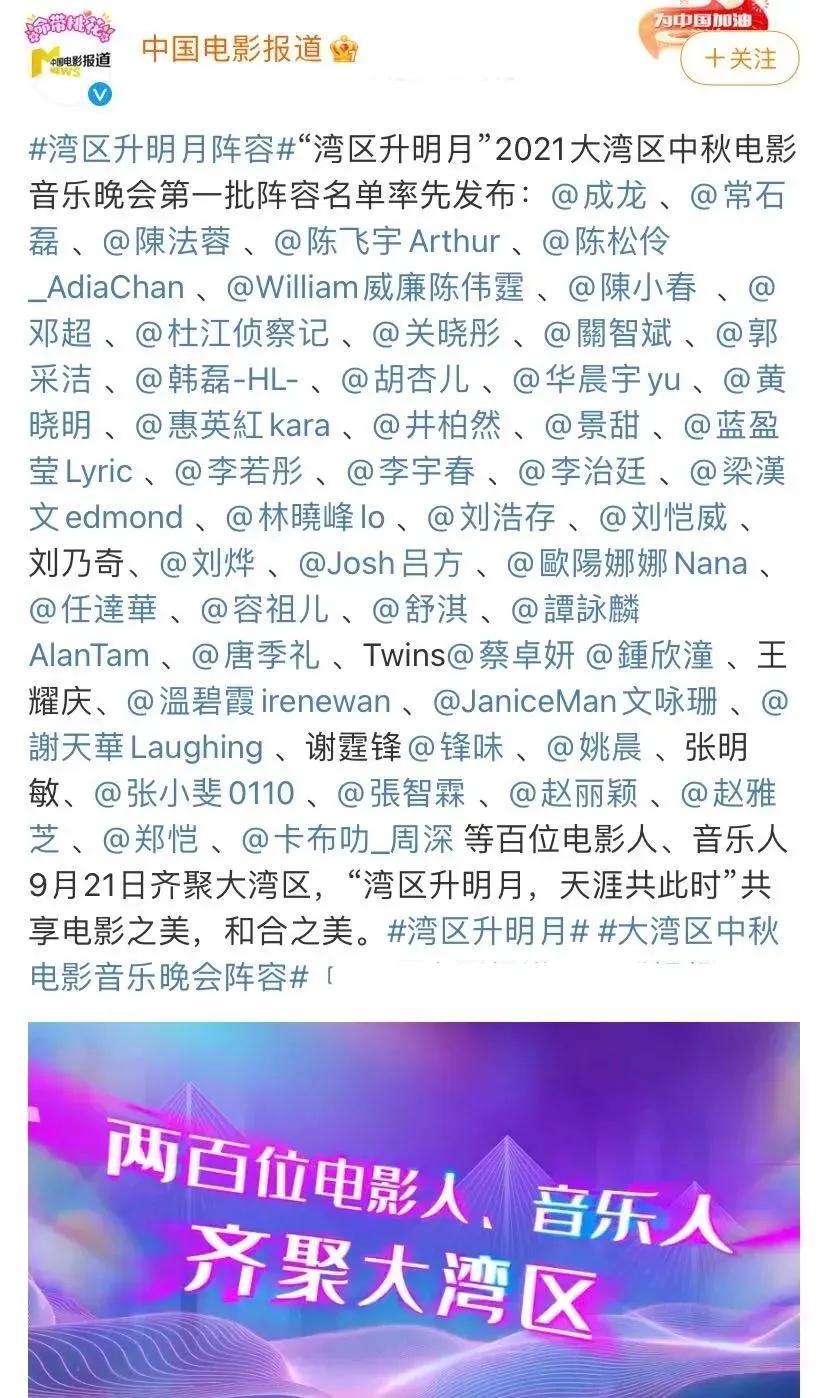Open the 中国电影报道 account name

(232, 48)
